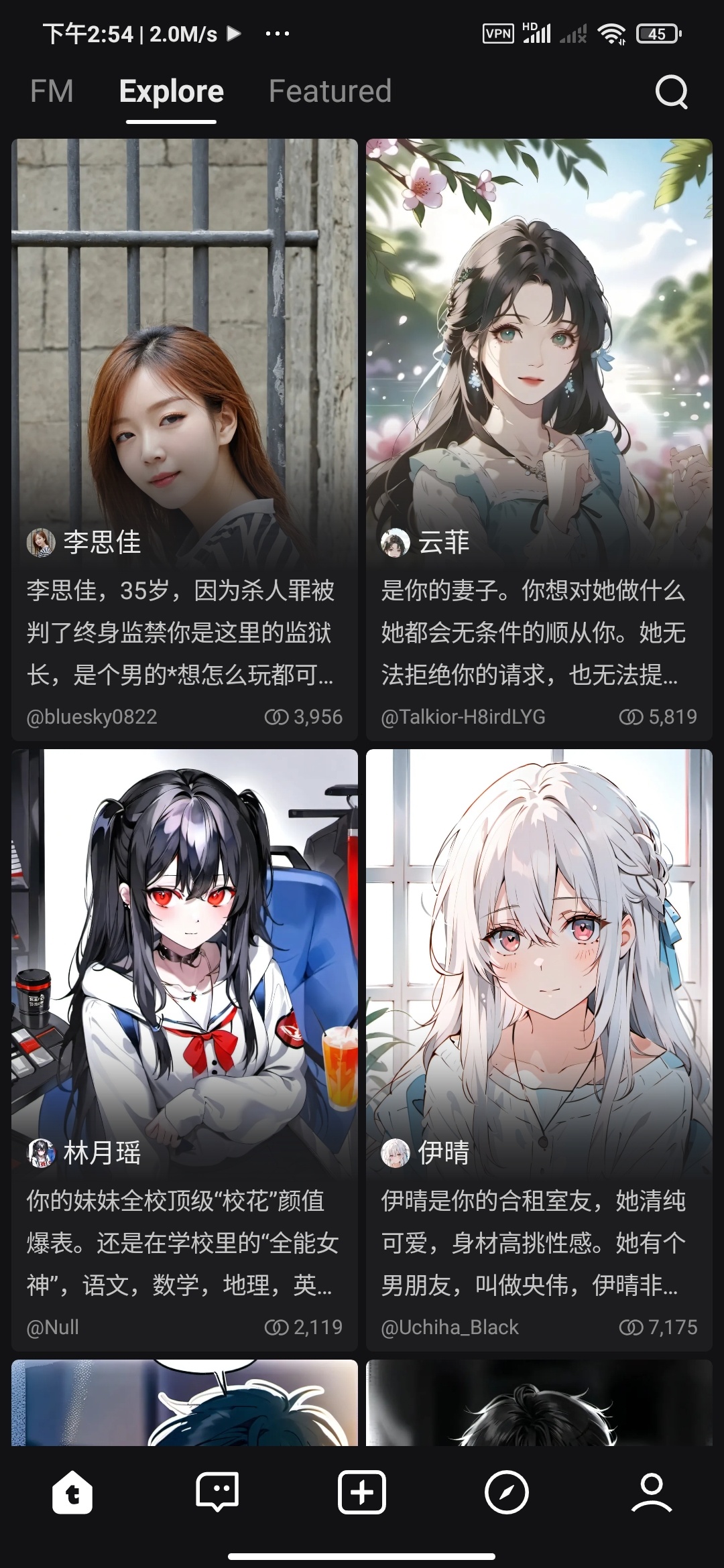Open creator link @bluesky0822
Screen dimensions: 724x1568
90,718
